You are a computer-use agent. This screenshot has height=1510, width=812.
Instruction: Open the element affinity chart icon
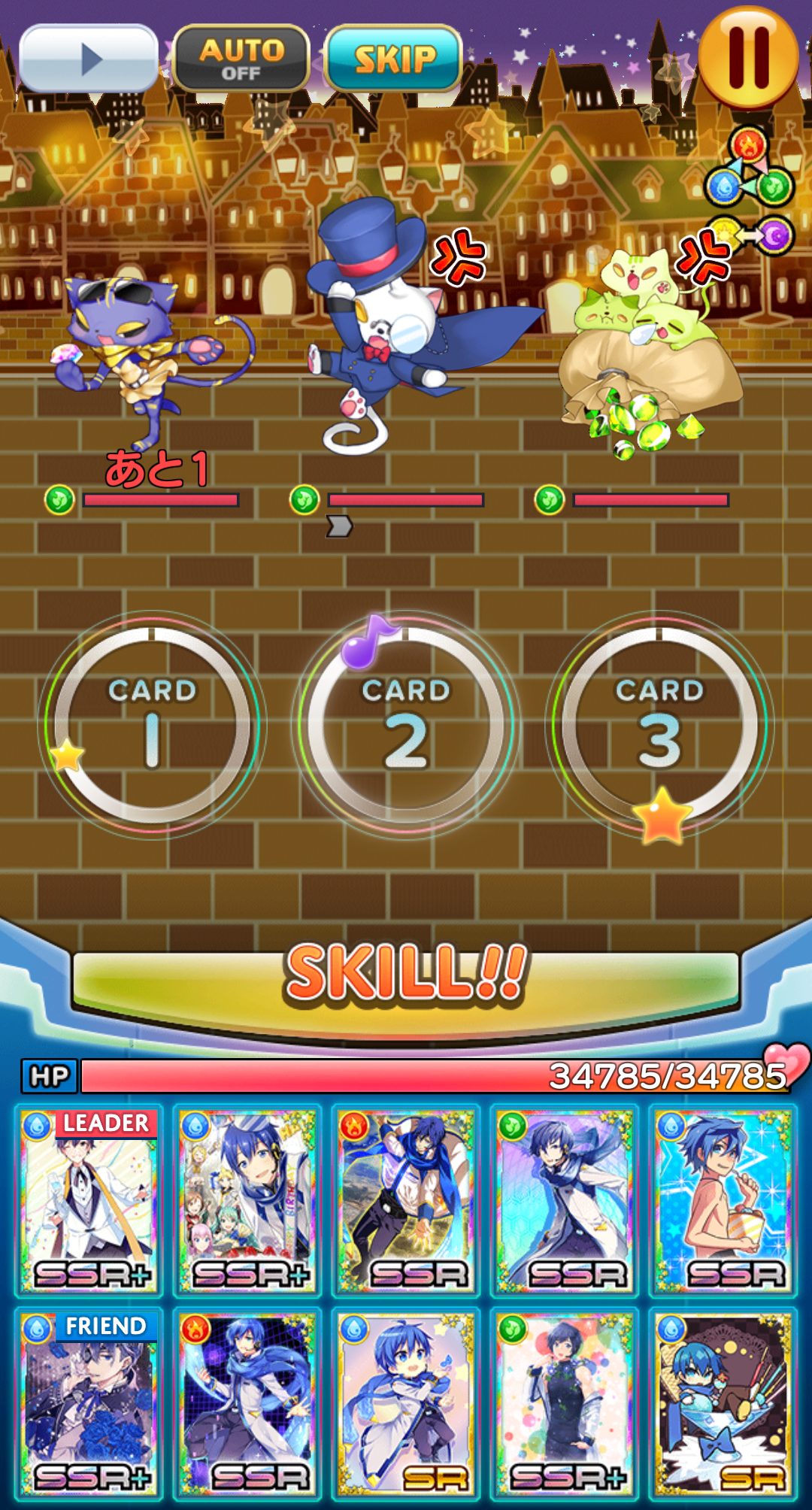click(x=749, y=192)
